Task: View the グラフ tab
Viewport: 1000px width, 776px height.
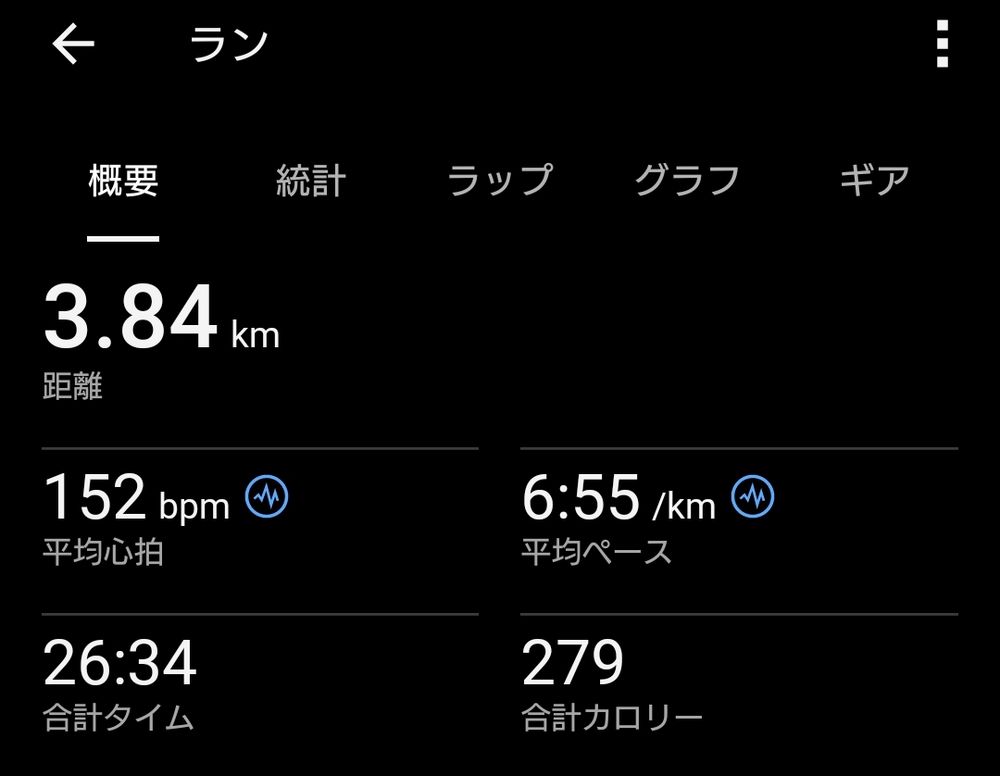Action: click(687, 180)
